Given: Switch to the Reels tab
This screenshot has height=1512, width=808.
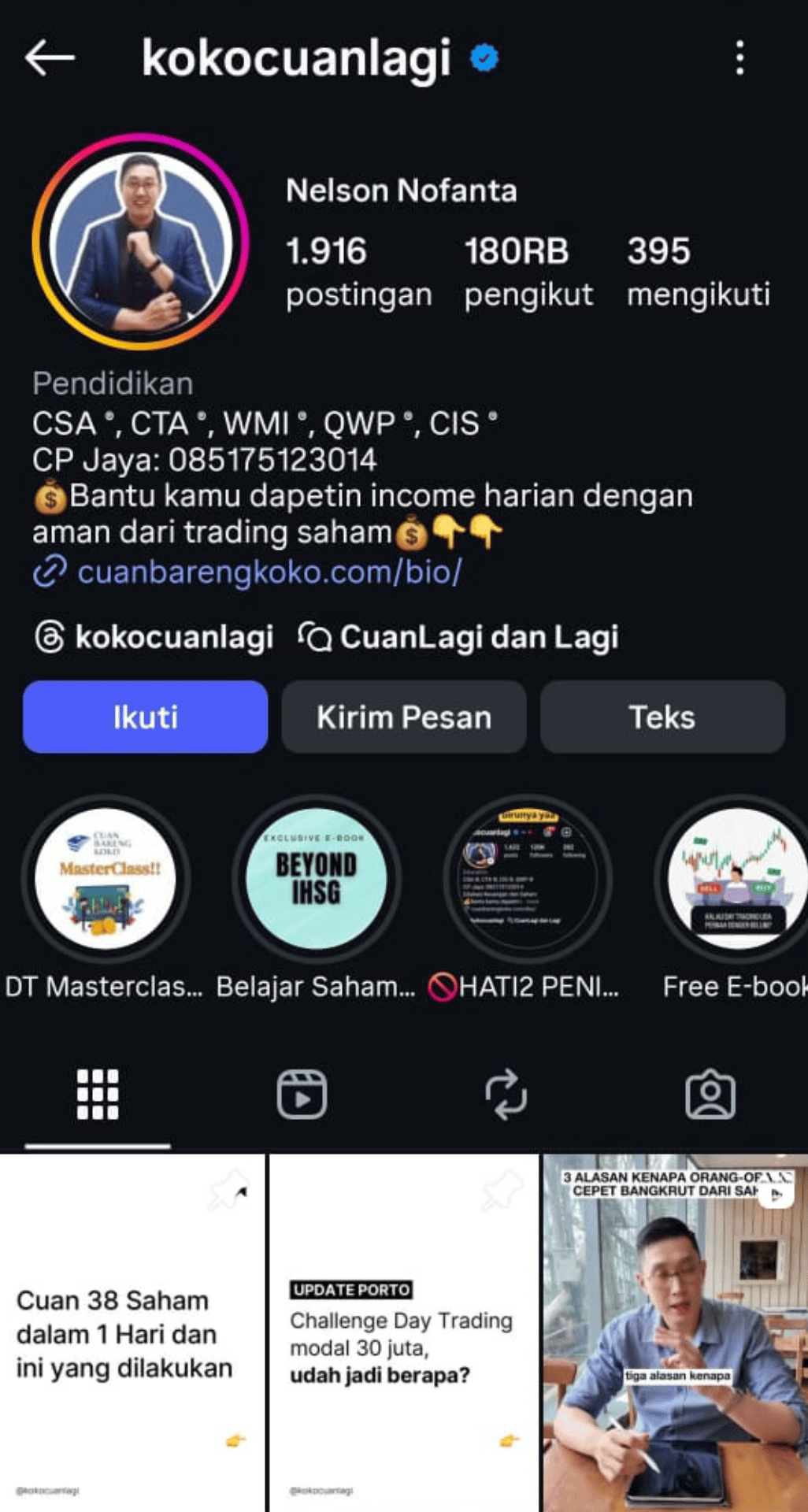Looking at the screenshot, I should click(x=302, y=1095).
